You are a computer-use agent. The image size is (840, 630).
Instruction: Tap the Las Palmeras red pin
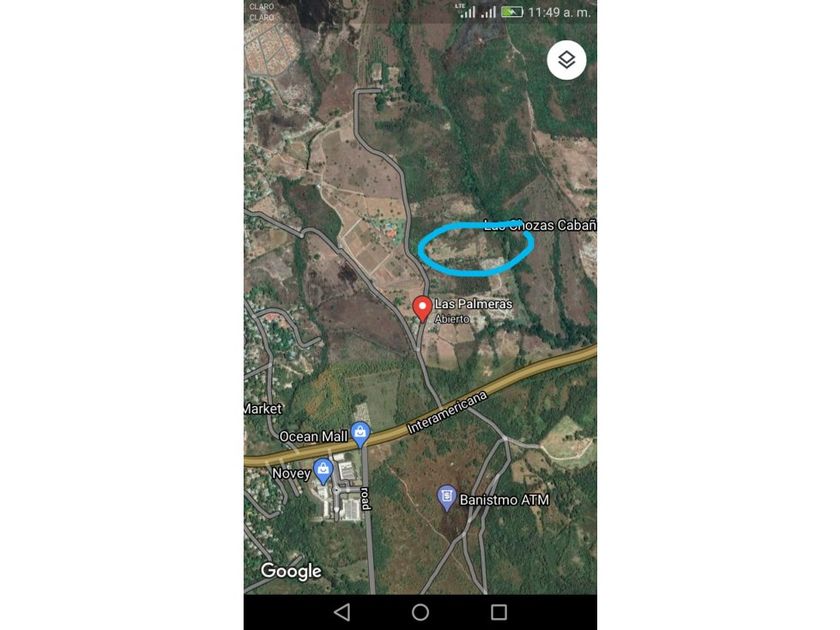tap(422, 309)
